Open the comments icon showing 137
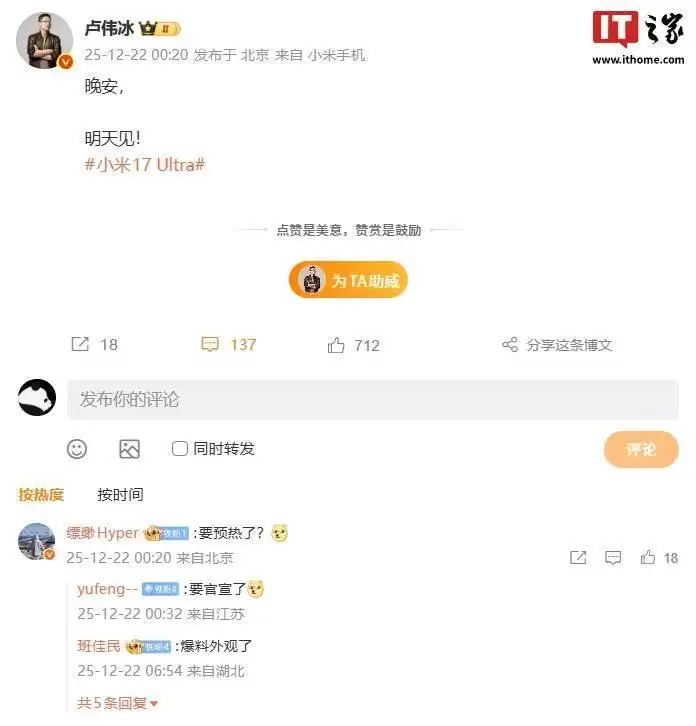696x726 pixels. (x=210, y=344)
